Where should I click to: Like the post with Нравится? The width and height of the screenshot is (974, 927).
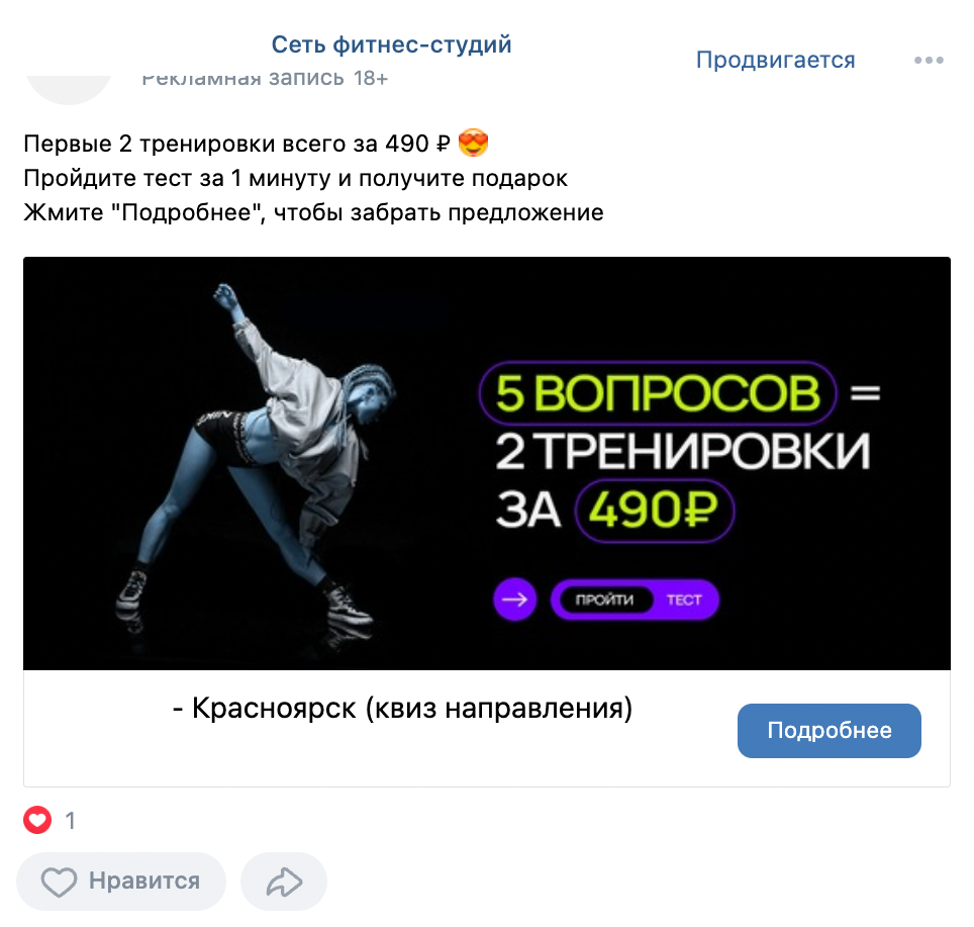click(x=121, y=881)
